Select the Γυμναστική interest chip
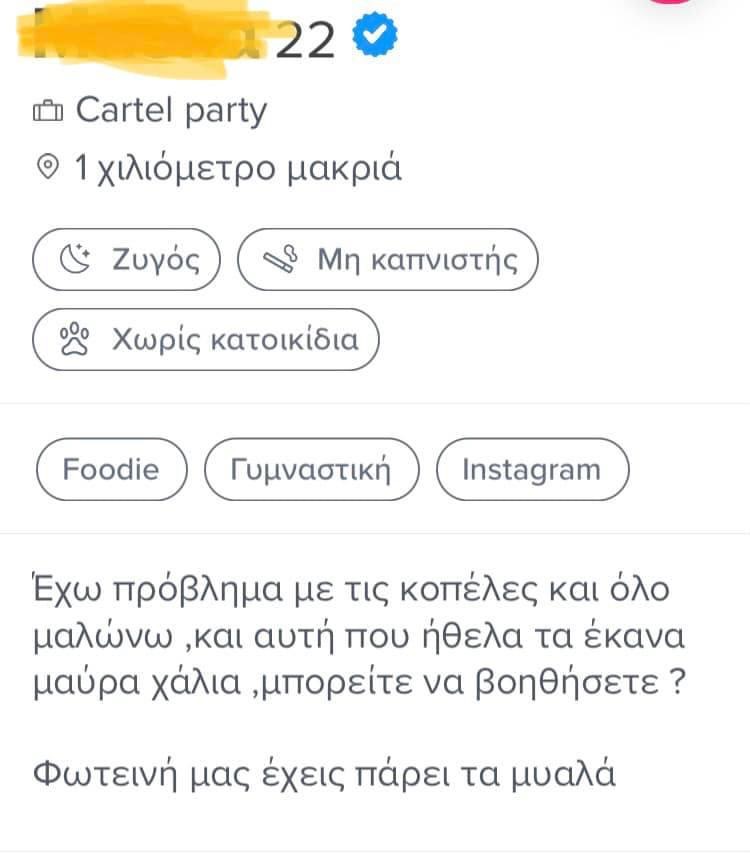The image size is (750, 854). coord(312,469)
